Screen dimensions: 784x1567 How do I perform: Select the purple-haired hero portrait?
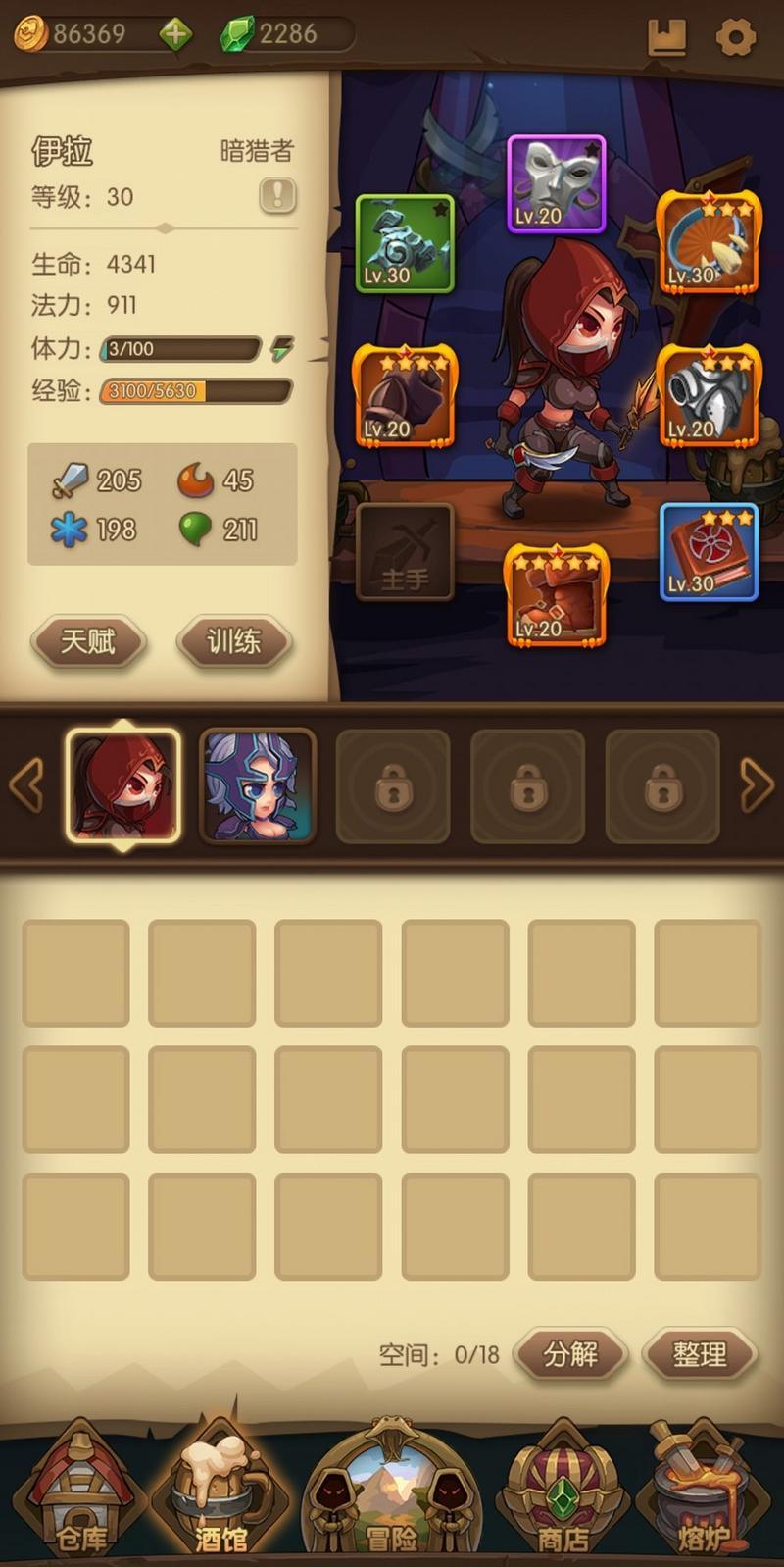(x=258, y=785)
